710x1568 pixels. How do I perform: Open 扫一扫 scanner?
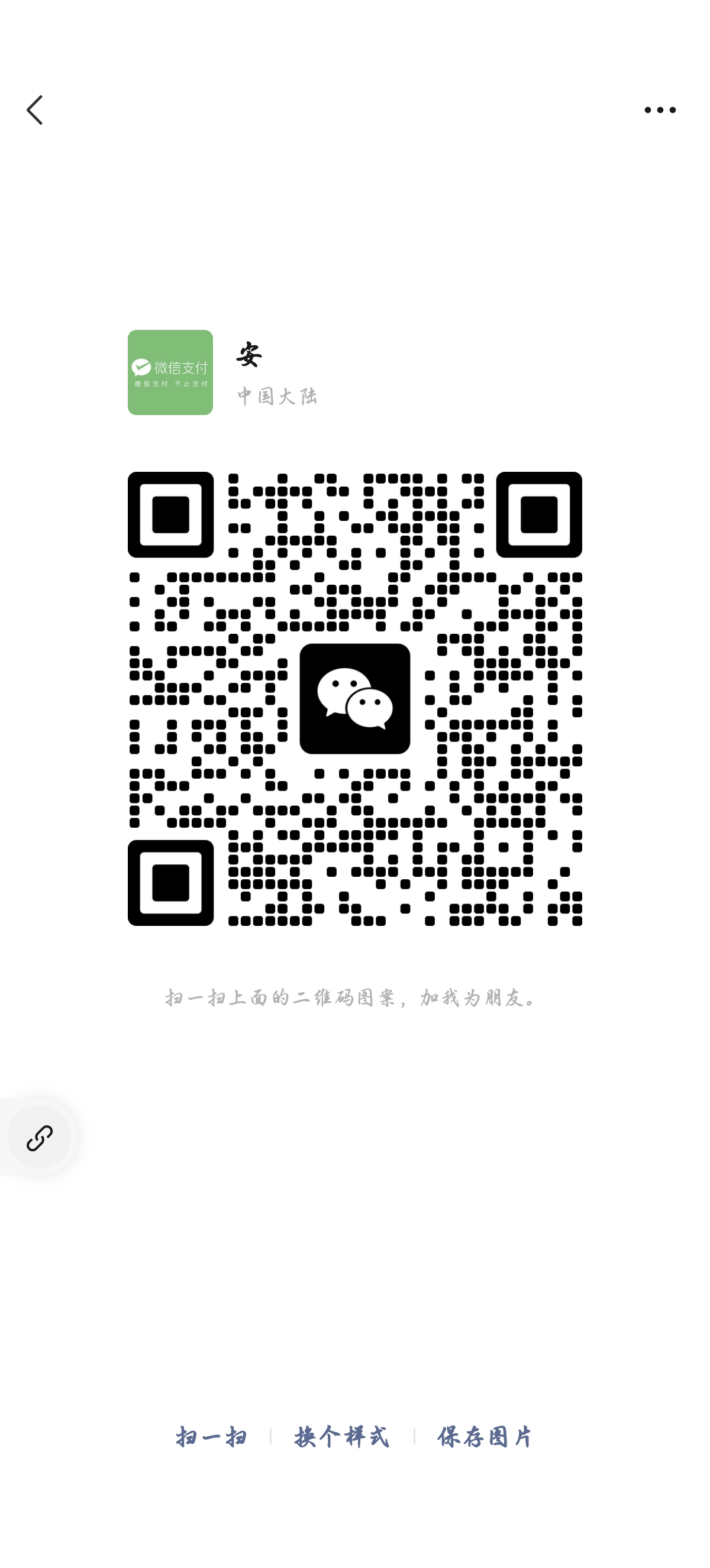pos(211,1437)
